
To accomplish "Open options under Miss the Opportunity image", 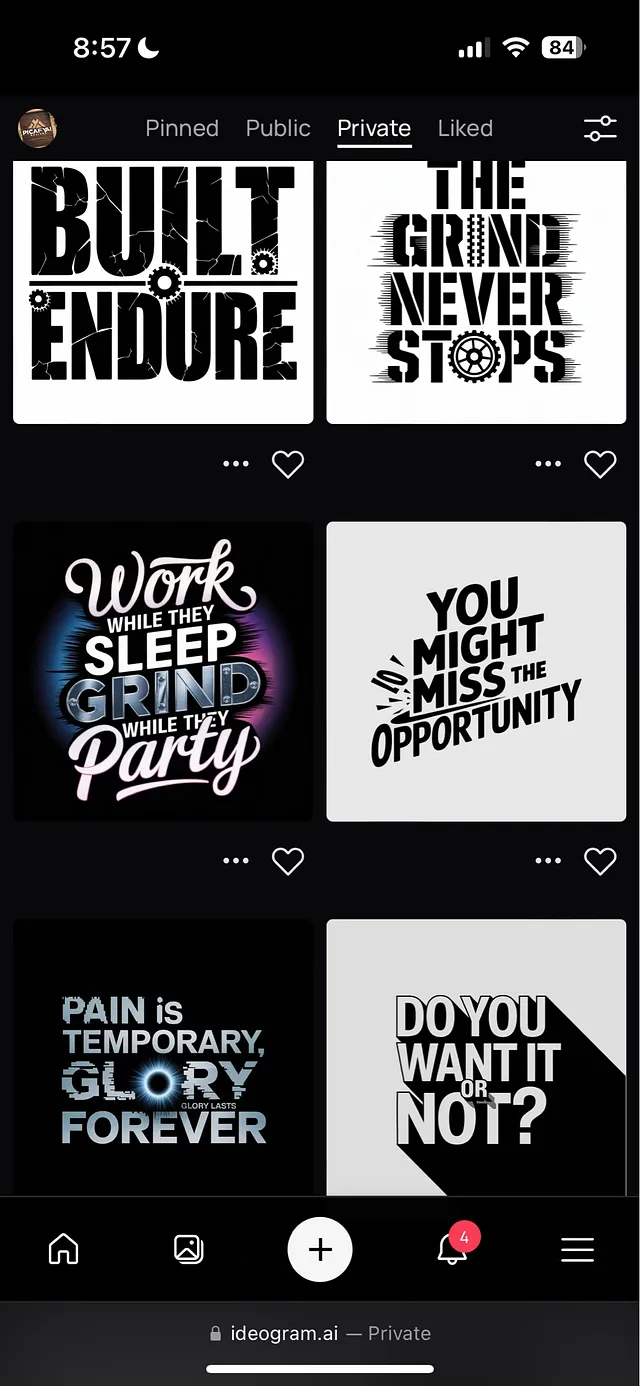I will click(548, 861).
